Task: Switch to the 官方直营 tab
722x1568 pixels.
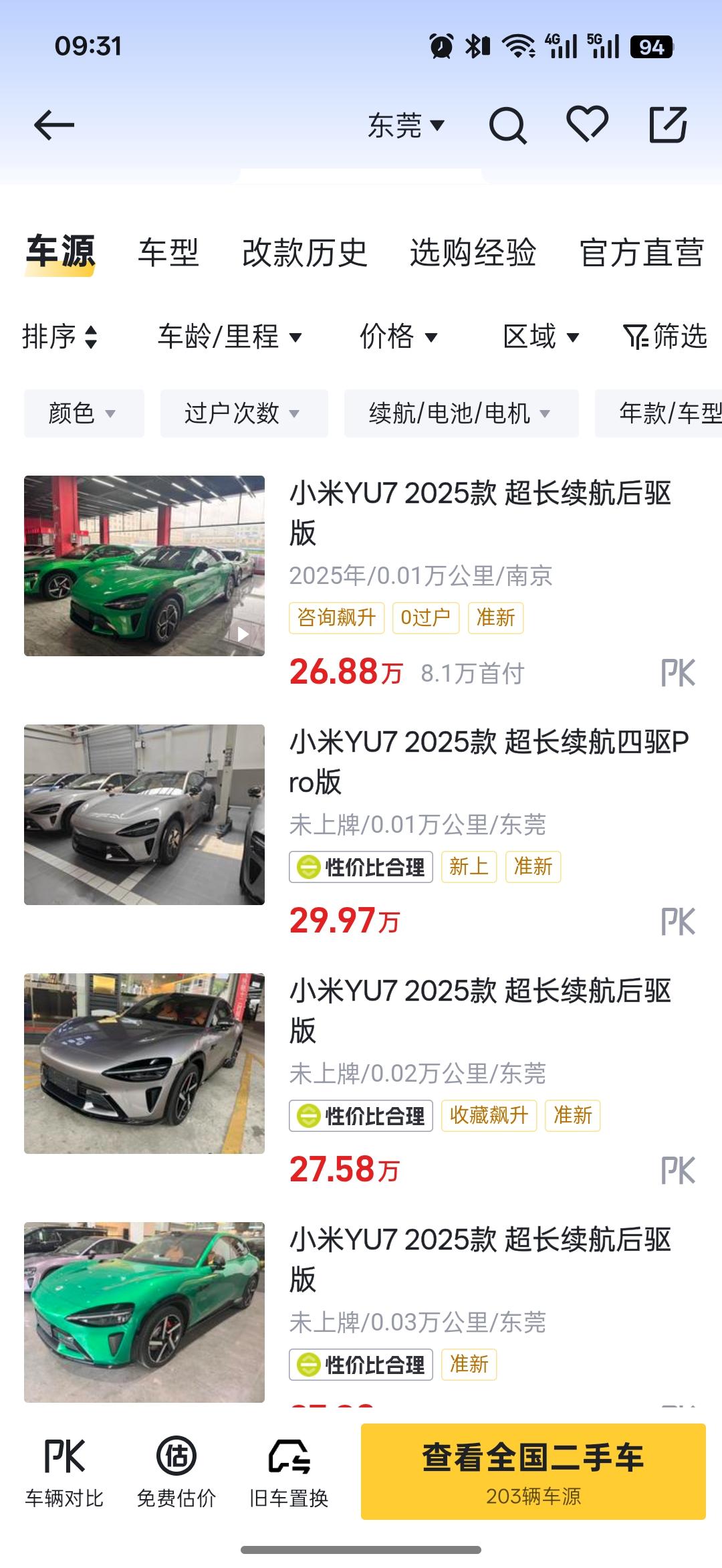Action: [x=641, y=253]
